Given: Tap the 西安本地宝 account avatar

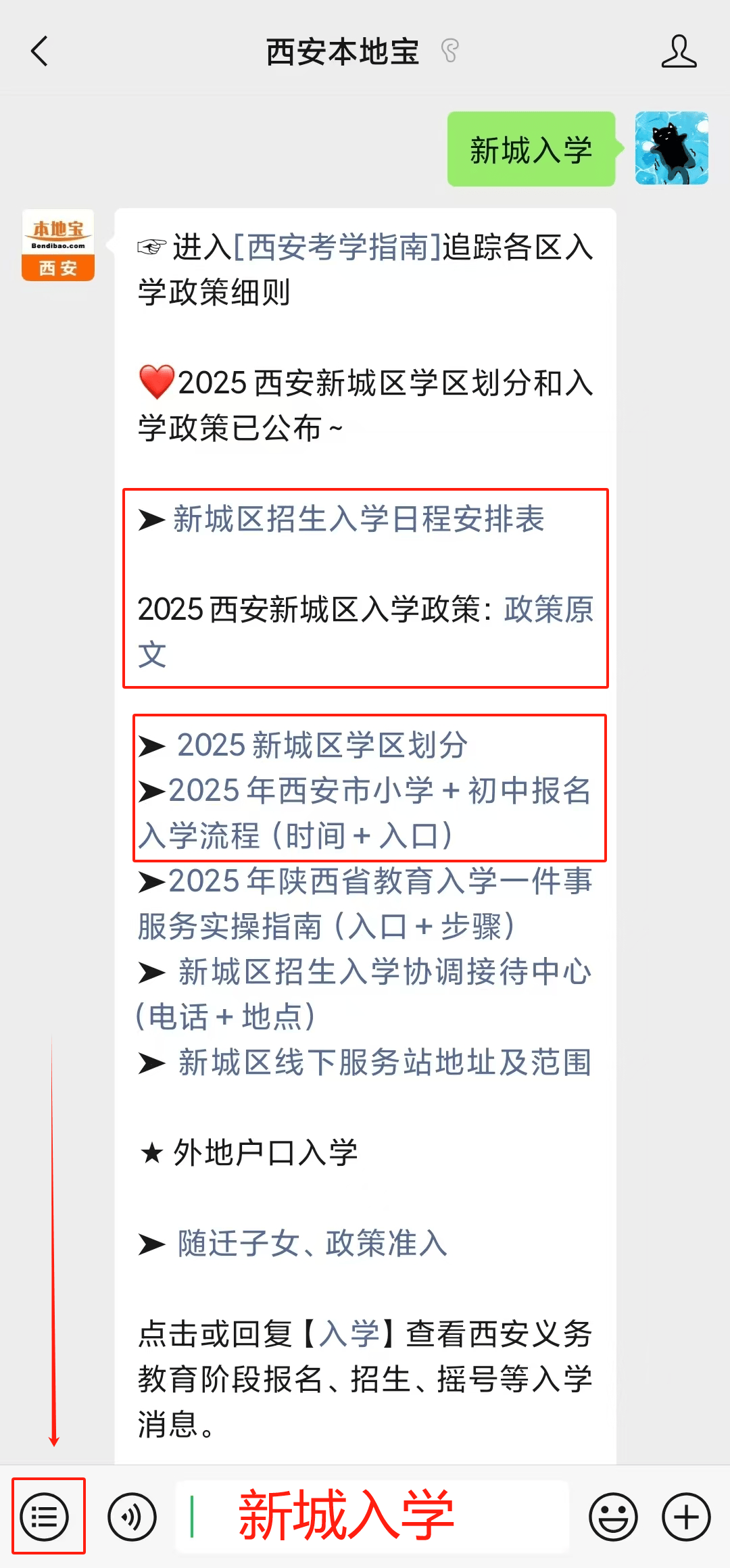Looking at the screenshot, I should (58, 245).
